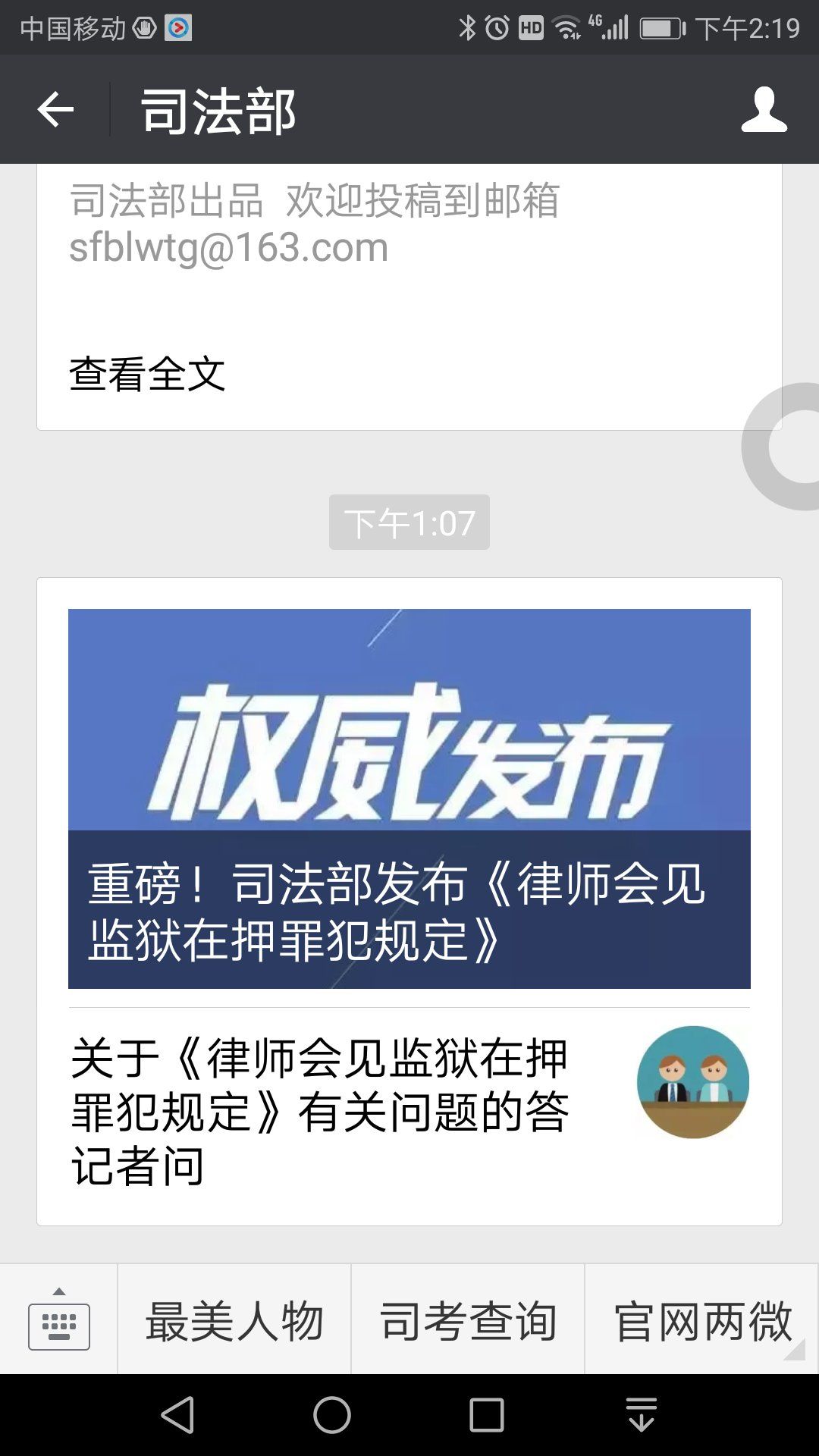Go back from 司法部 chat
Screen dimensions: 819x1456
[56, 110]
